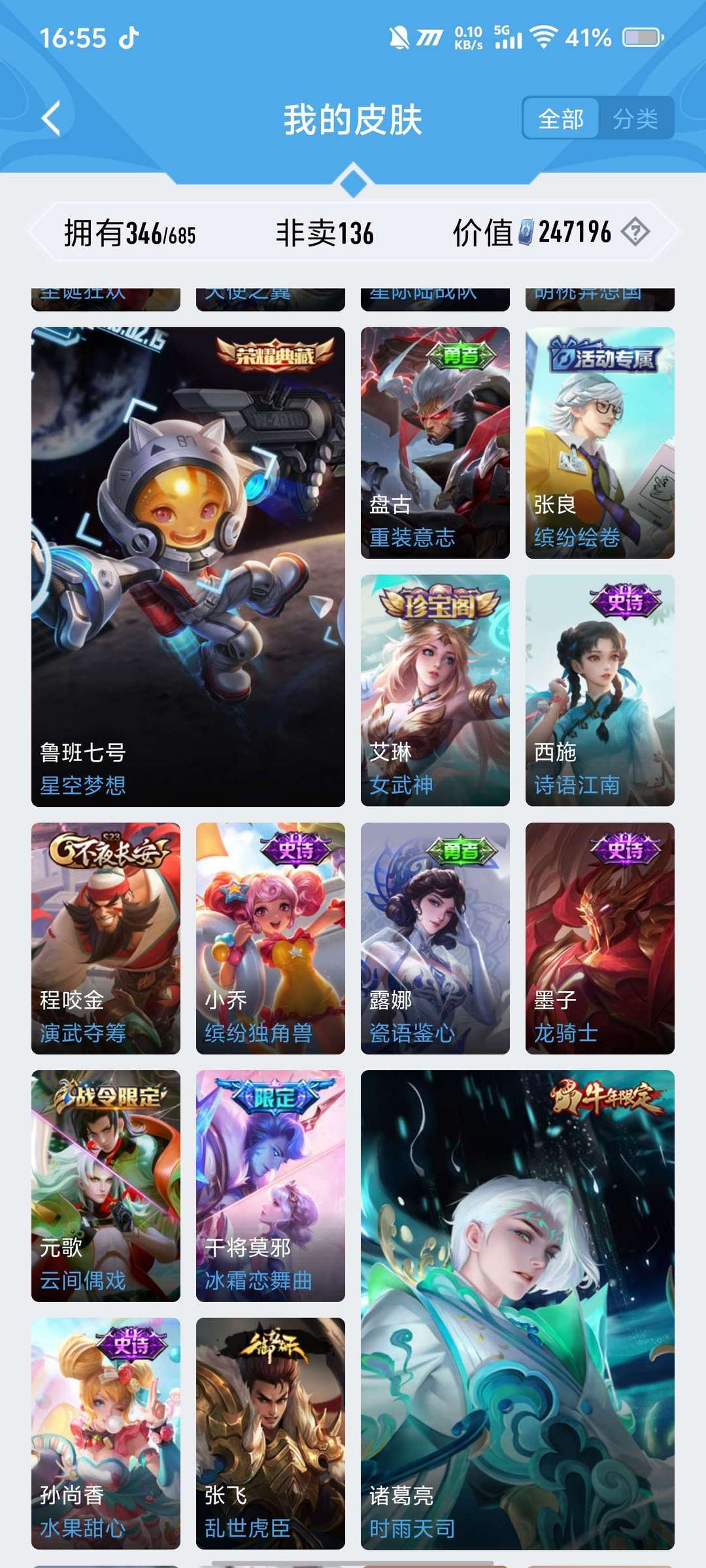The image size is (706, 1568).
Task: View 墨子 龙骑士 skin
Action: pos(600,938)
